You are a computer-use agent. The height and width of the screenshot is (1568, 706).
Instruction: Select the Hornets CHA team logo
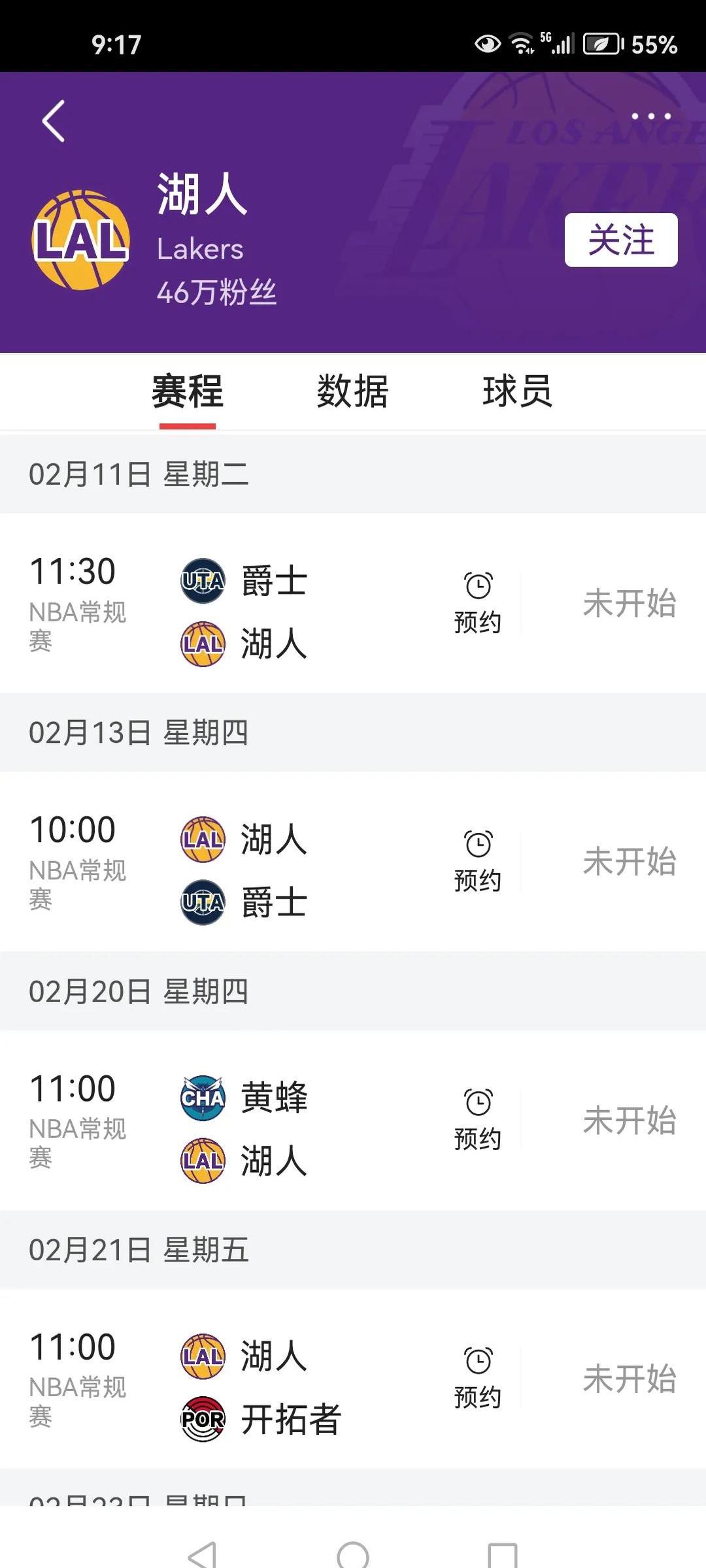pos(202,1098)
